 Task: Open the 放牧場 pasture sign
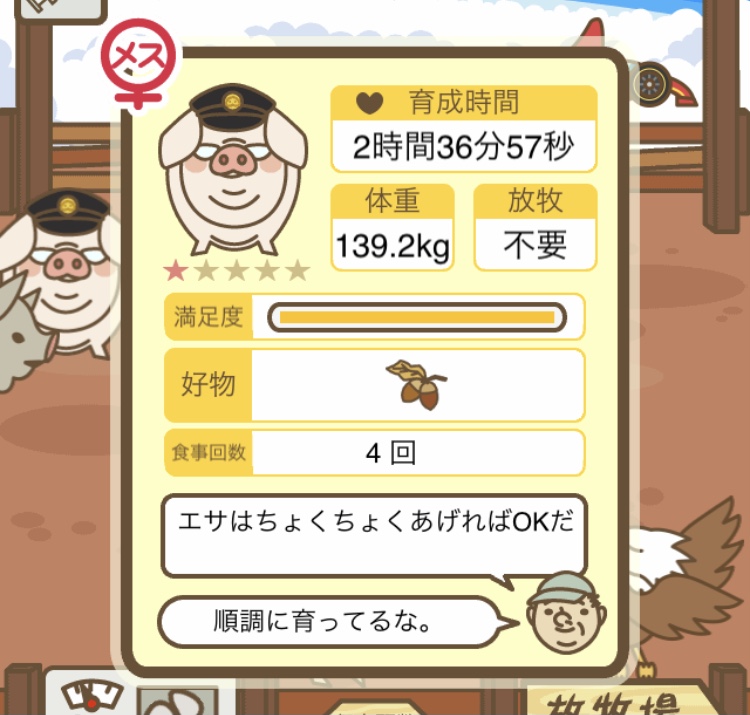tap(634, 699)
